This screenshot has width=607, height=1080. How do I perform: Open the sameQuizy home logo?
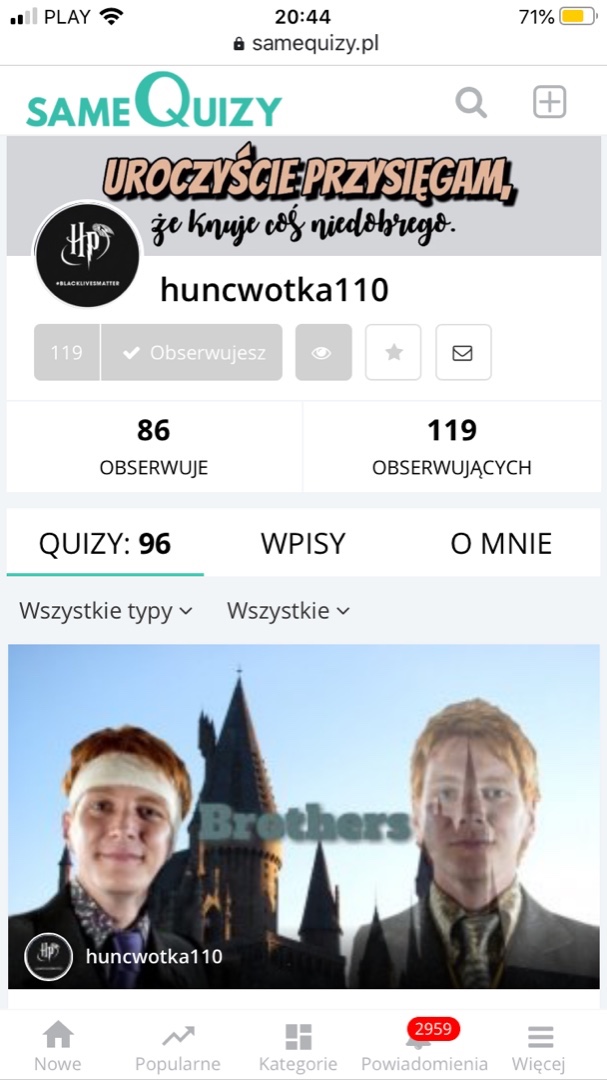point(154,103)
